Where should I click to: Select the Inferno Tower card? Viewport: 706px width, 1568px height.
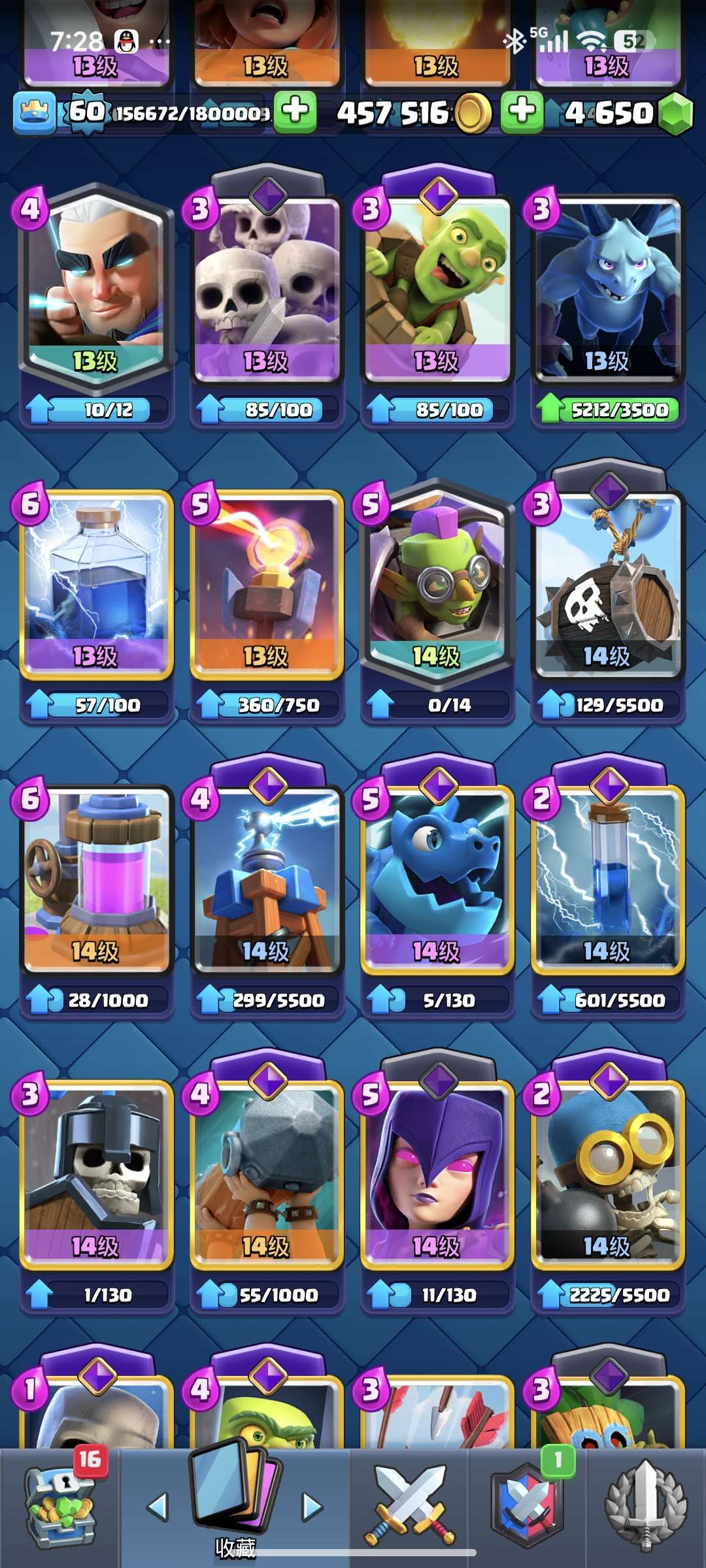pyautogui.click(x=267, y=581)
